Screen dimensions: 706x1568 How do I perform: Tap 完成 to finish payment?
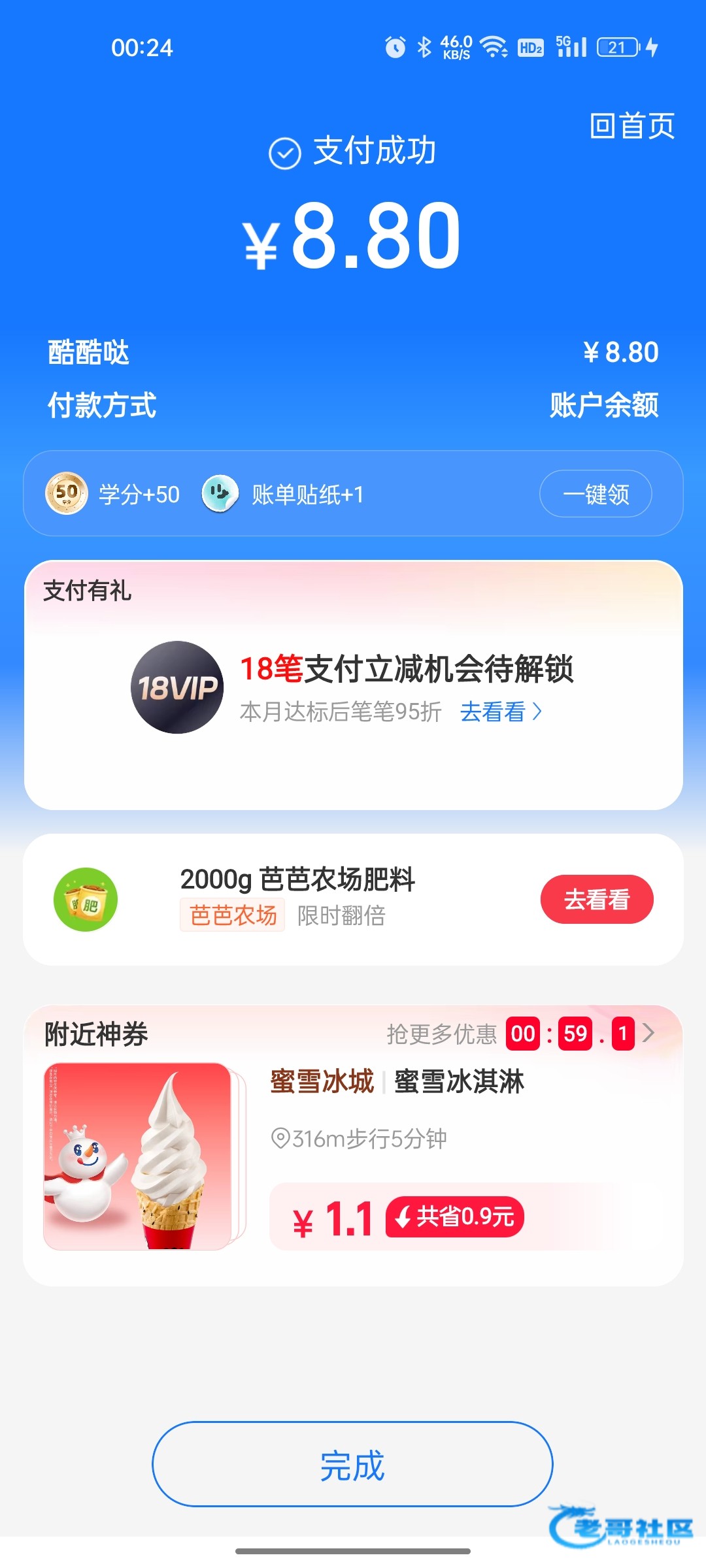[x=353, y=1464]
